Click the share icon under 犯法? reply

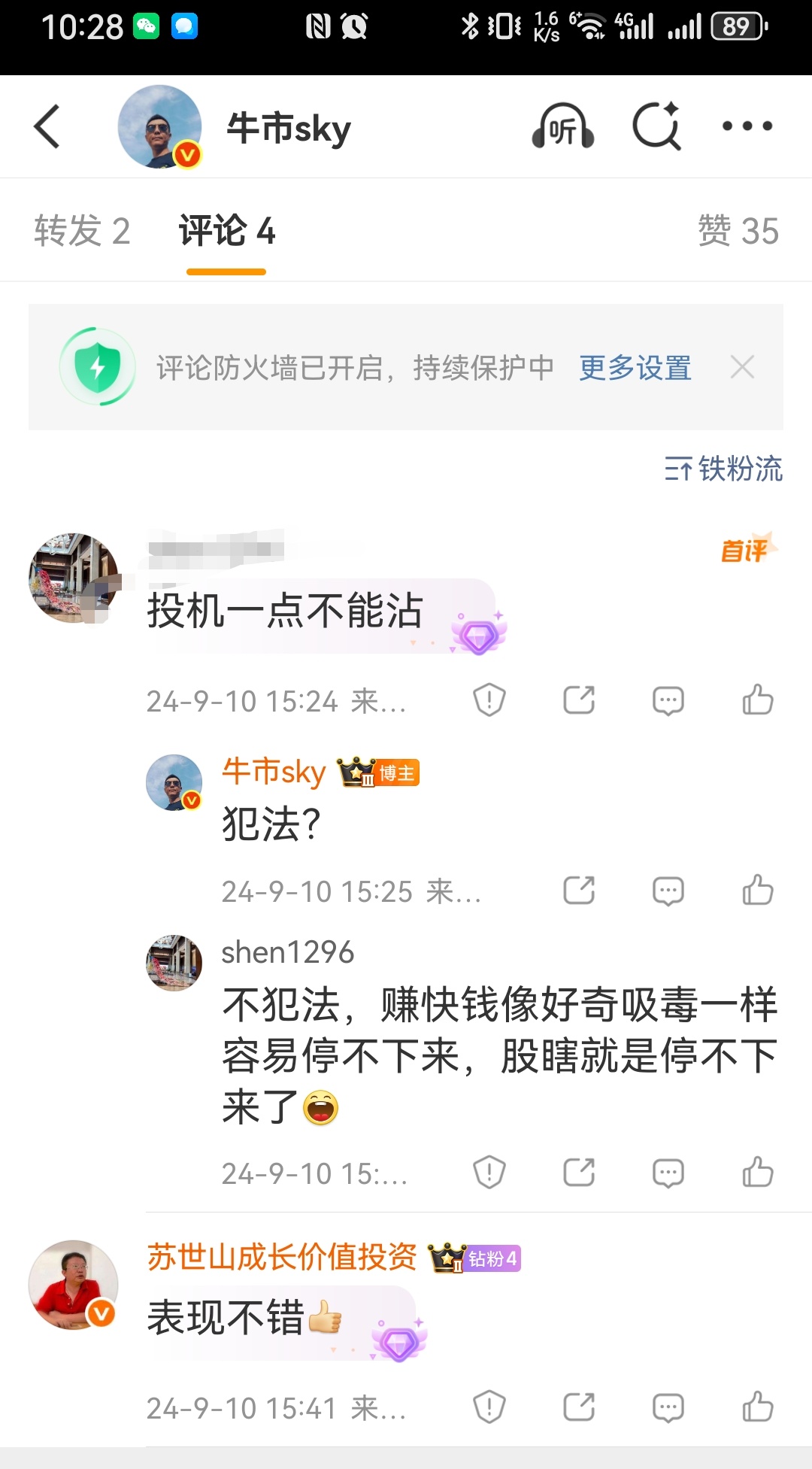[579, 889]
